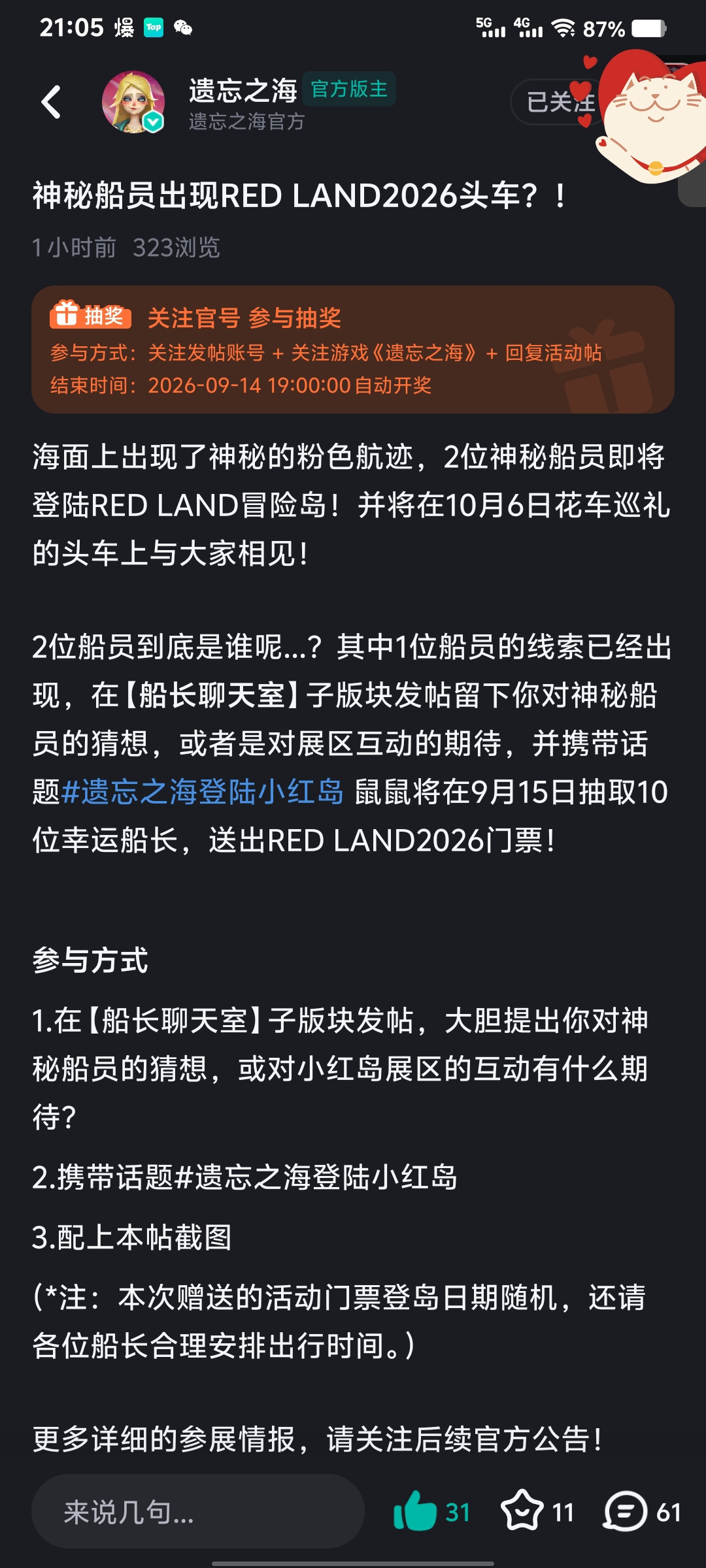Viewport: 706px width, 1568px height.
Task: Open the 抽奖 lottery banner
Action: [353, 350]
